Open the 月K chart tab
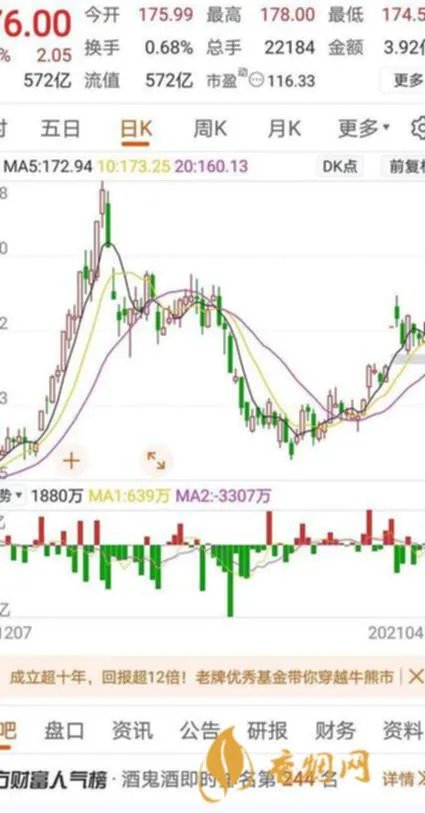Image resolution: width=425 pixels, height=813 pixels. click(284, 129)
